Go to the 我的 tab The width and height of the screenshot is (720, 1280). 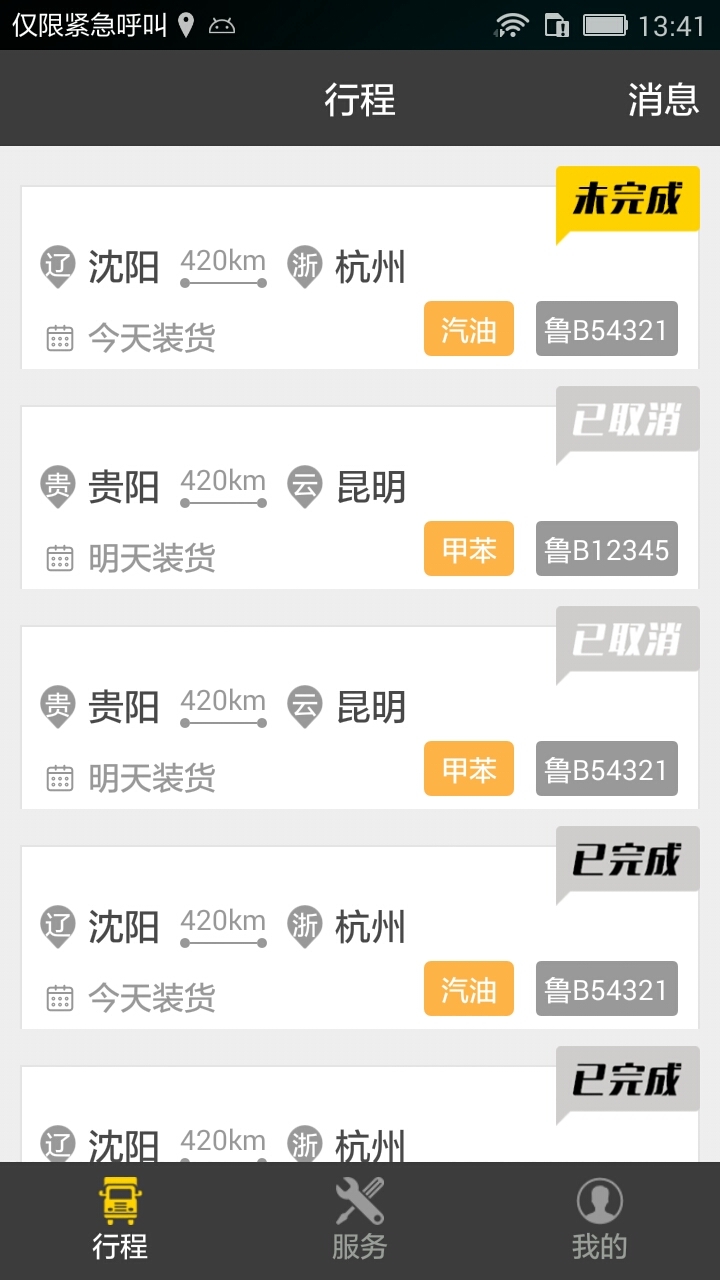click(599, 1220)
